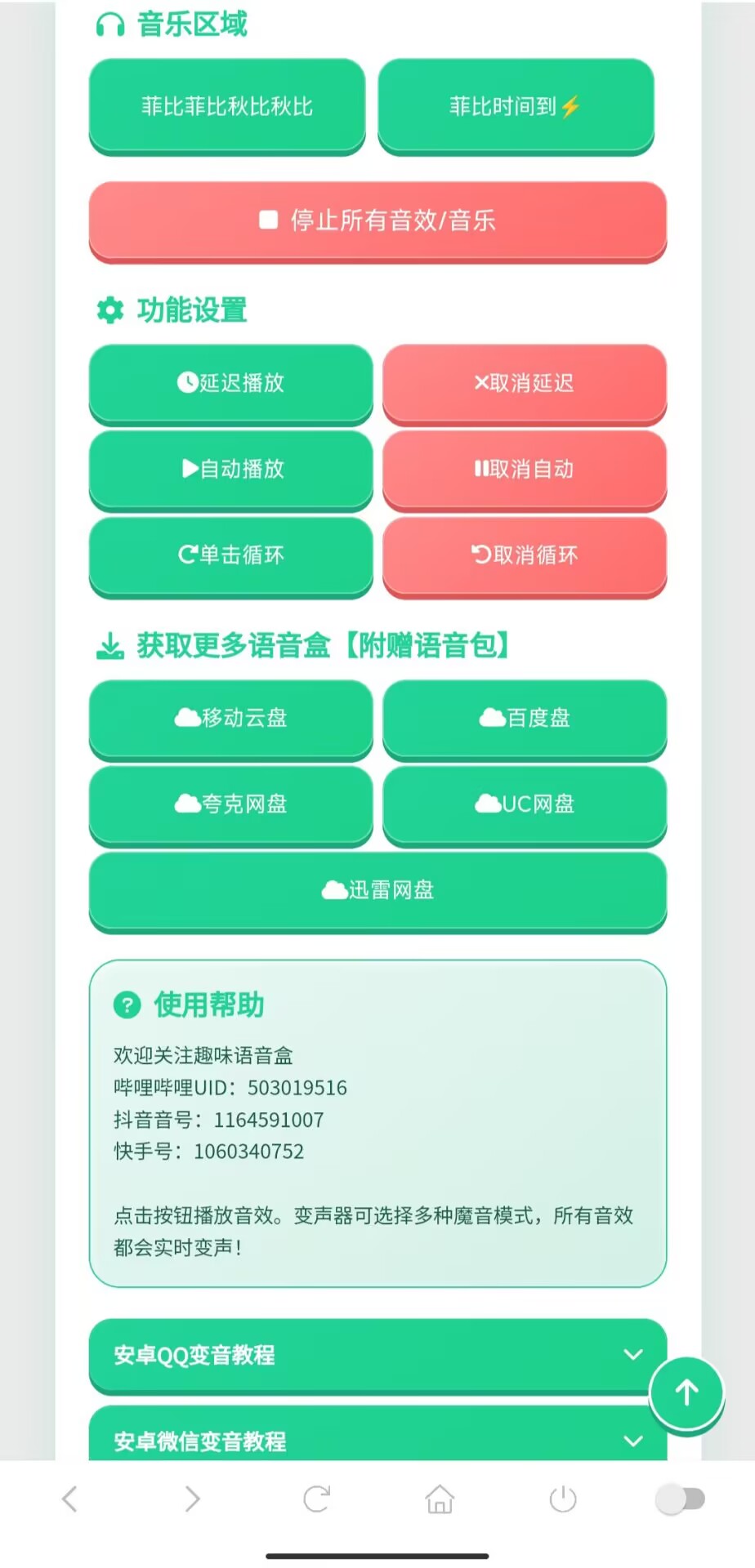The width and height of the screenshot is (755, 1568).
Task: Click the download icon beside 获取更多语音盒
Action: coord(109,645)
